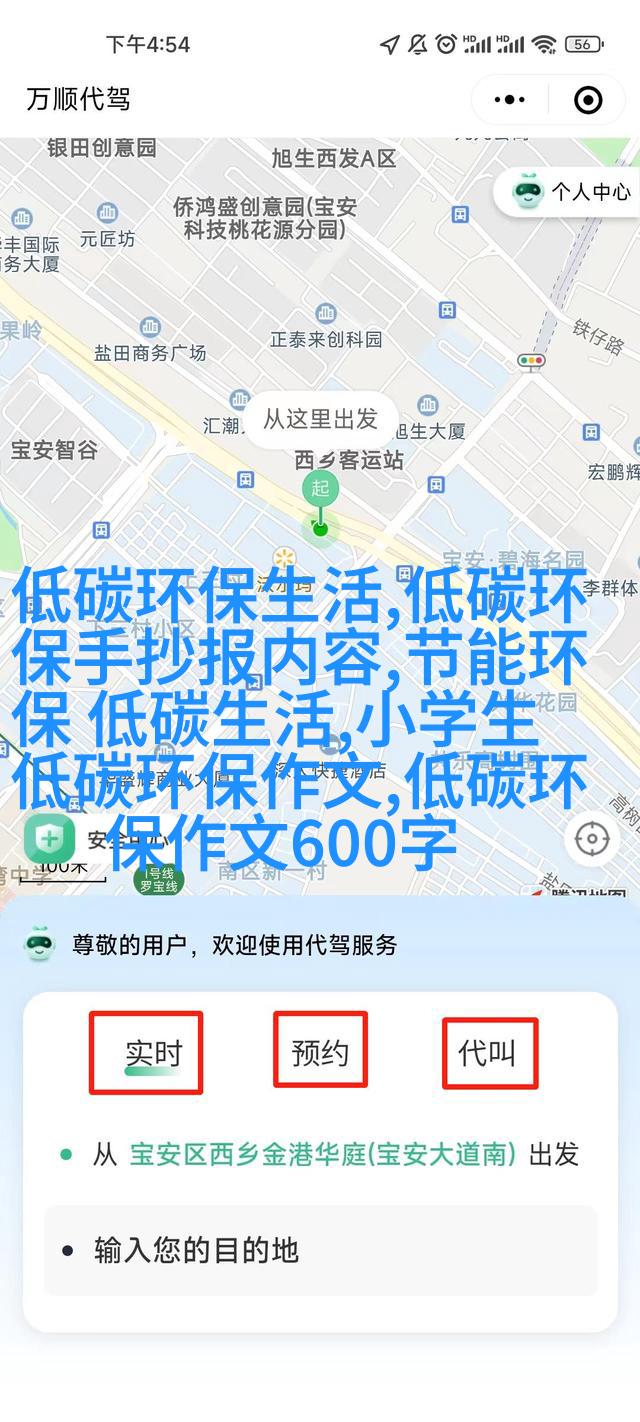Open the 安全 safety shield button
Viewport: 640px width, 1422px height.
(x=50, y=840)
